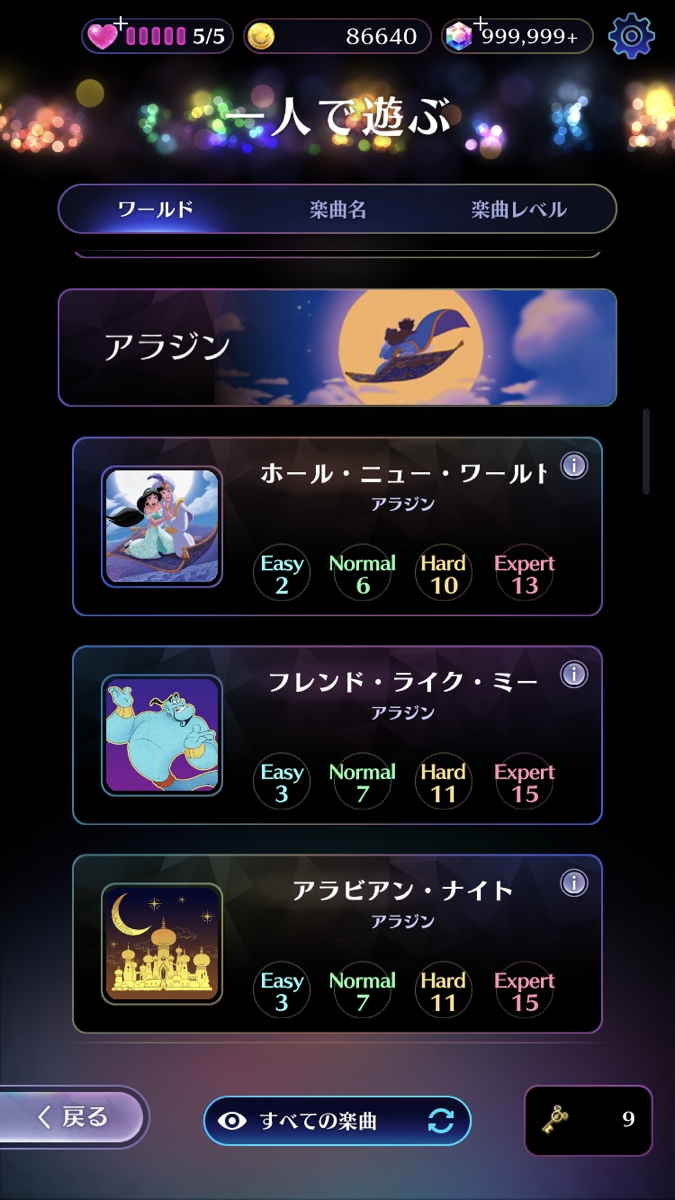The width and height of the screenshot is (675, 1200).
Task: Show info for フレンド・ライク・ミー
Action: (573, 674)
